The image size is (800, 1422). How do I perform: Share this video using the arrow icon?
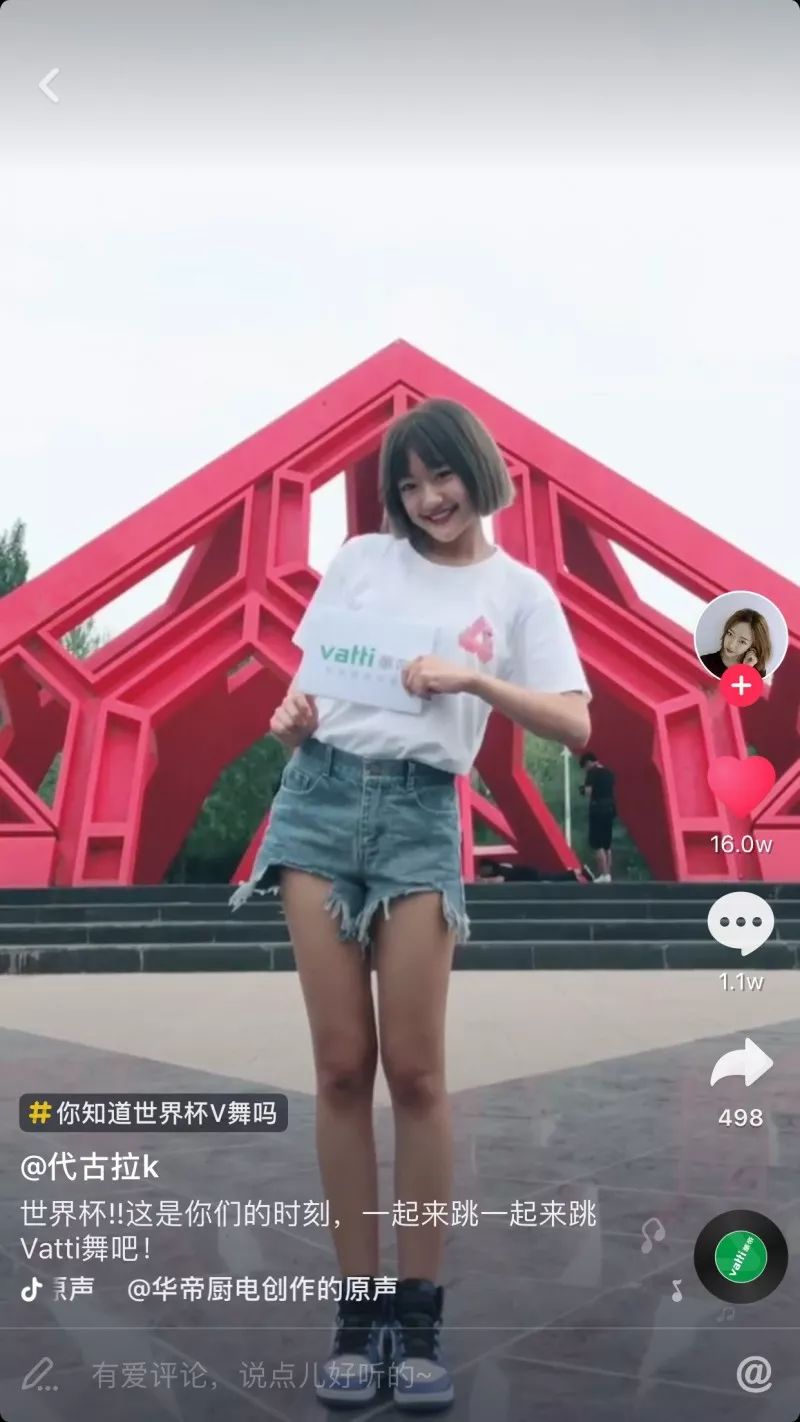[x=741, y=1064]
